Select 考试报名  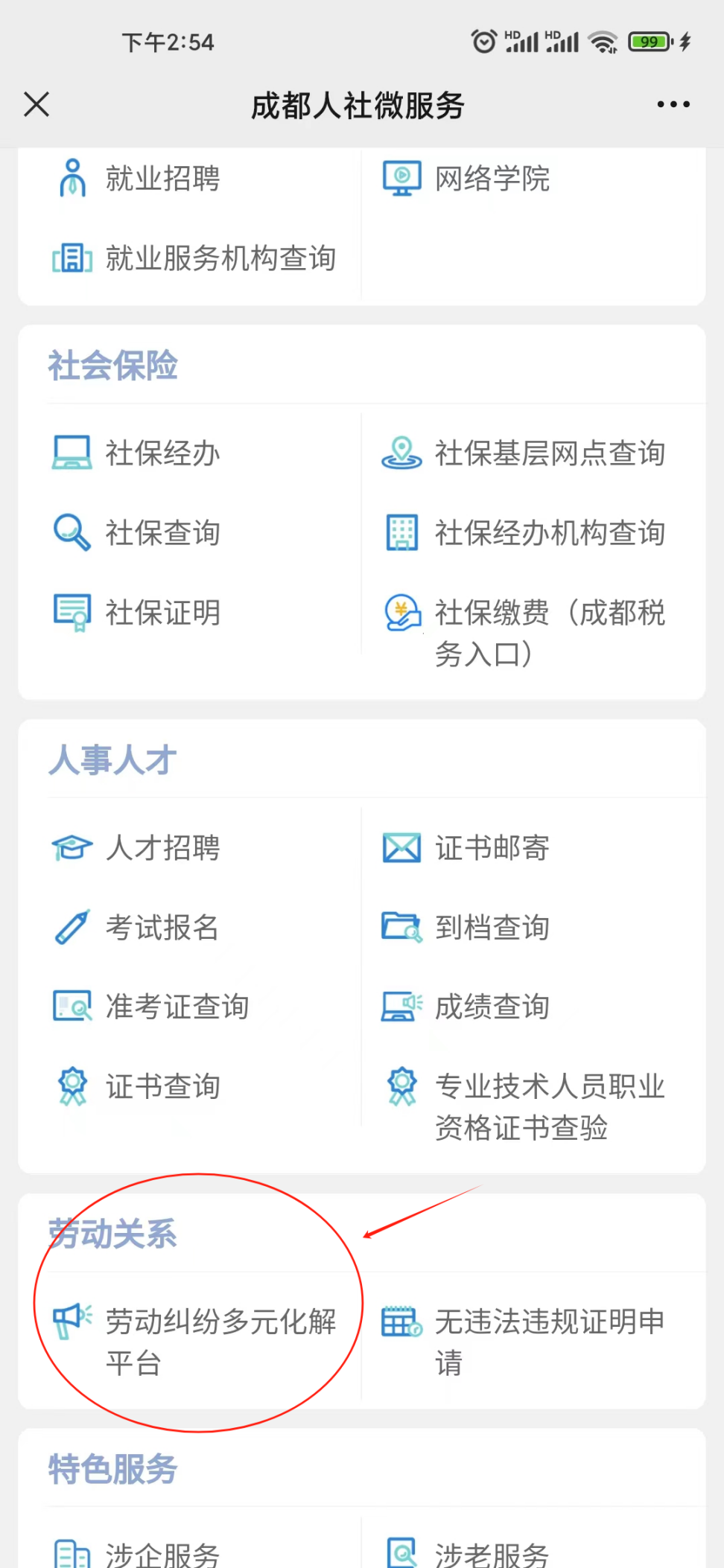pyautogui.click(x=162, y=928)
